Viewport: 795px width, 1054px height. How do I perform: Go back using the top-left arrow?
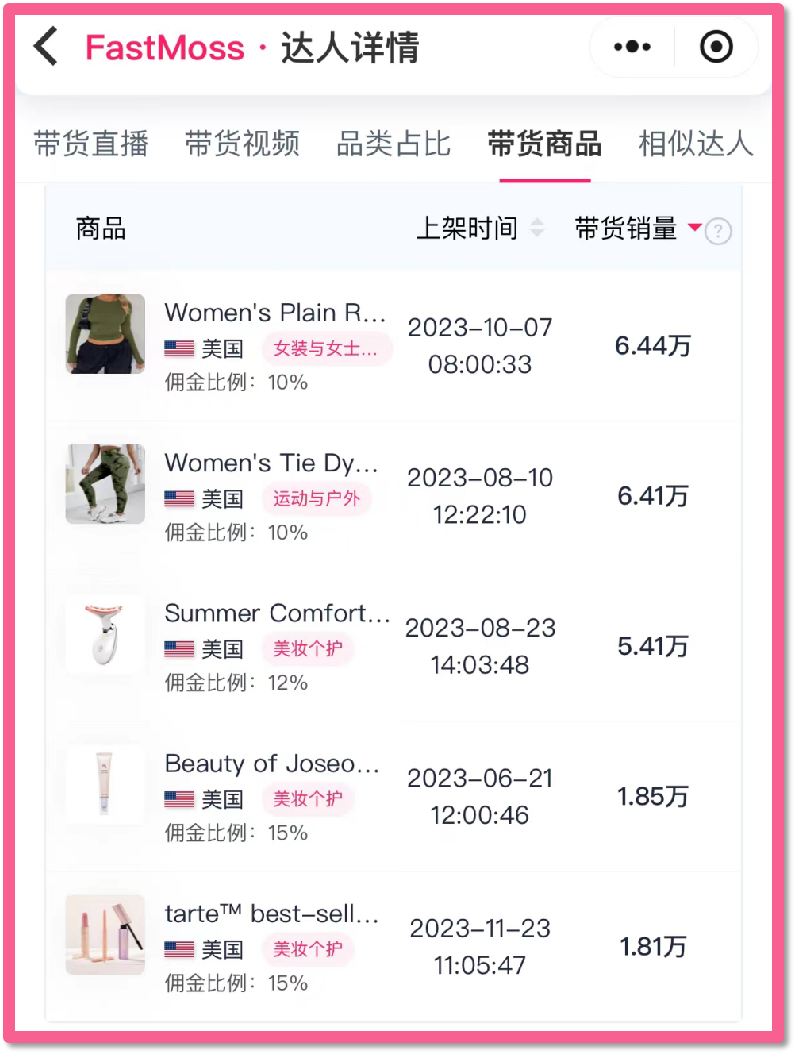pyautogui.click(x=45, y=47)
